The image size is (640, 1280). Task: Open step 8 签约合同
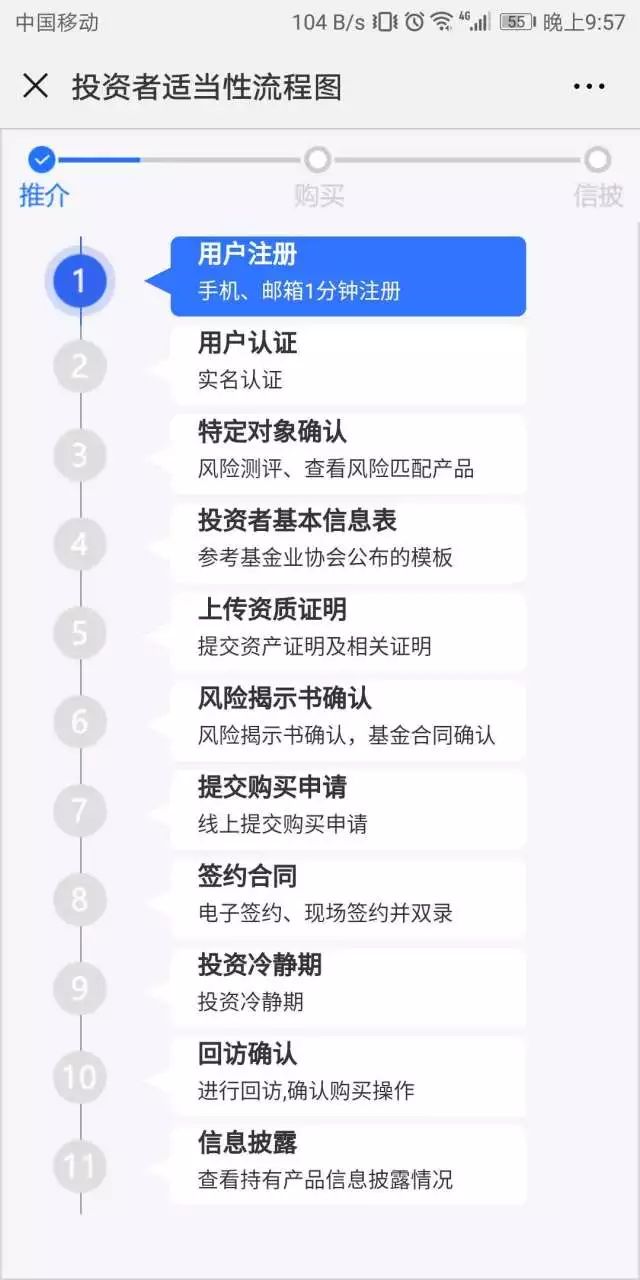click(x=347, y=898)
